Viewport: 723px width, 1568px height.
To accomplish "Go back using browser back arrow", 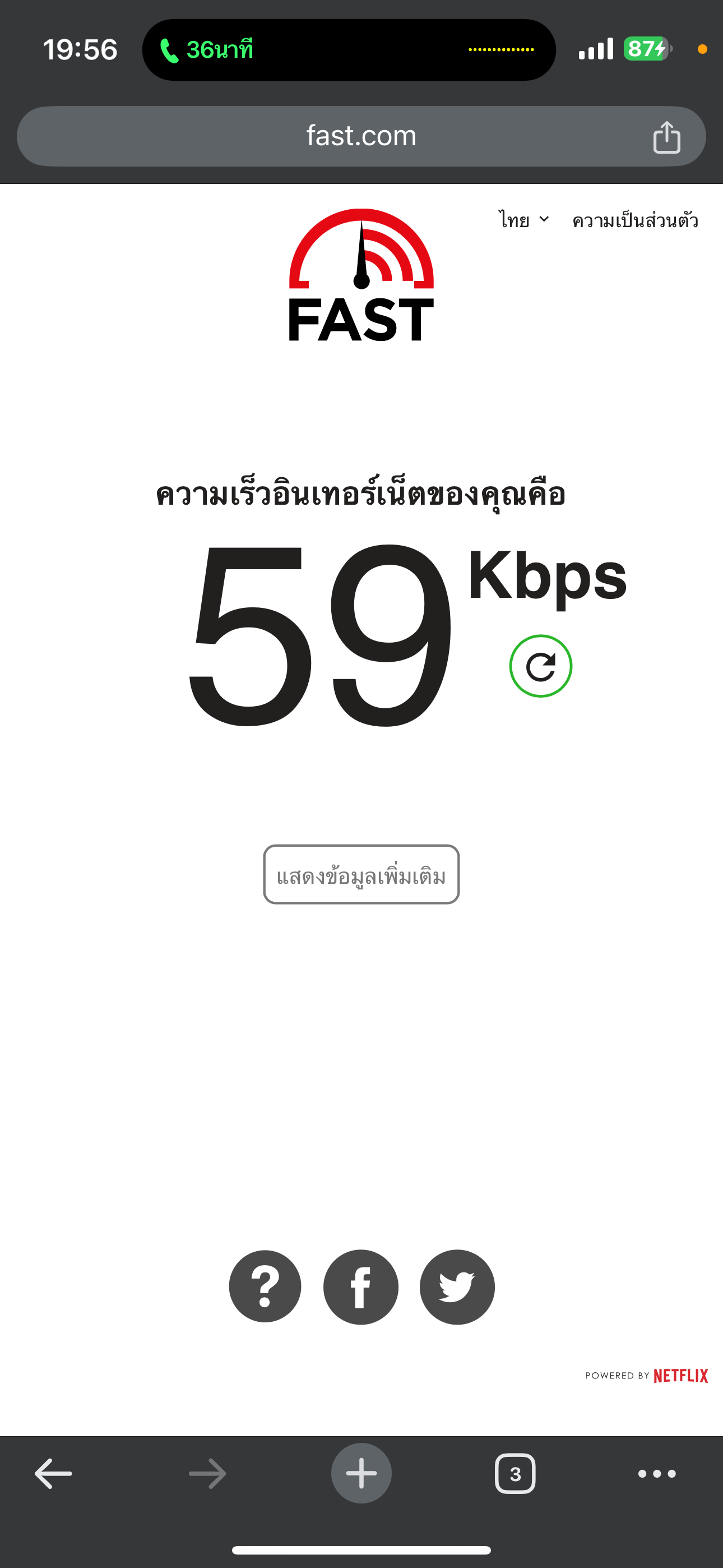I will tap(54, 1474).
